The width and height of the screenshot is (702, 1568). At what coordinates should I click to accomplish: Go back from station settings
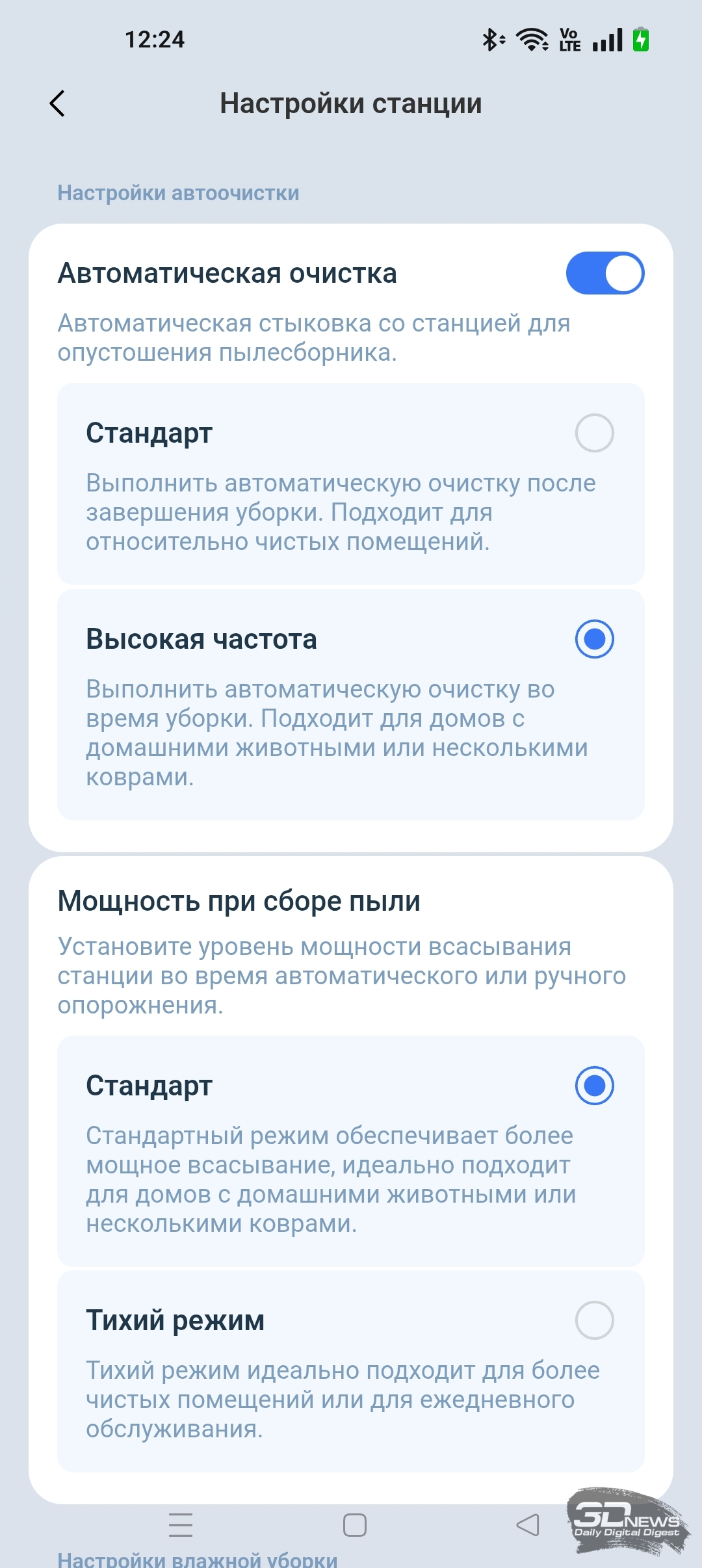(58, 103)
